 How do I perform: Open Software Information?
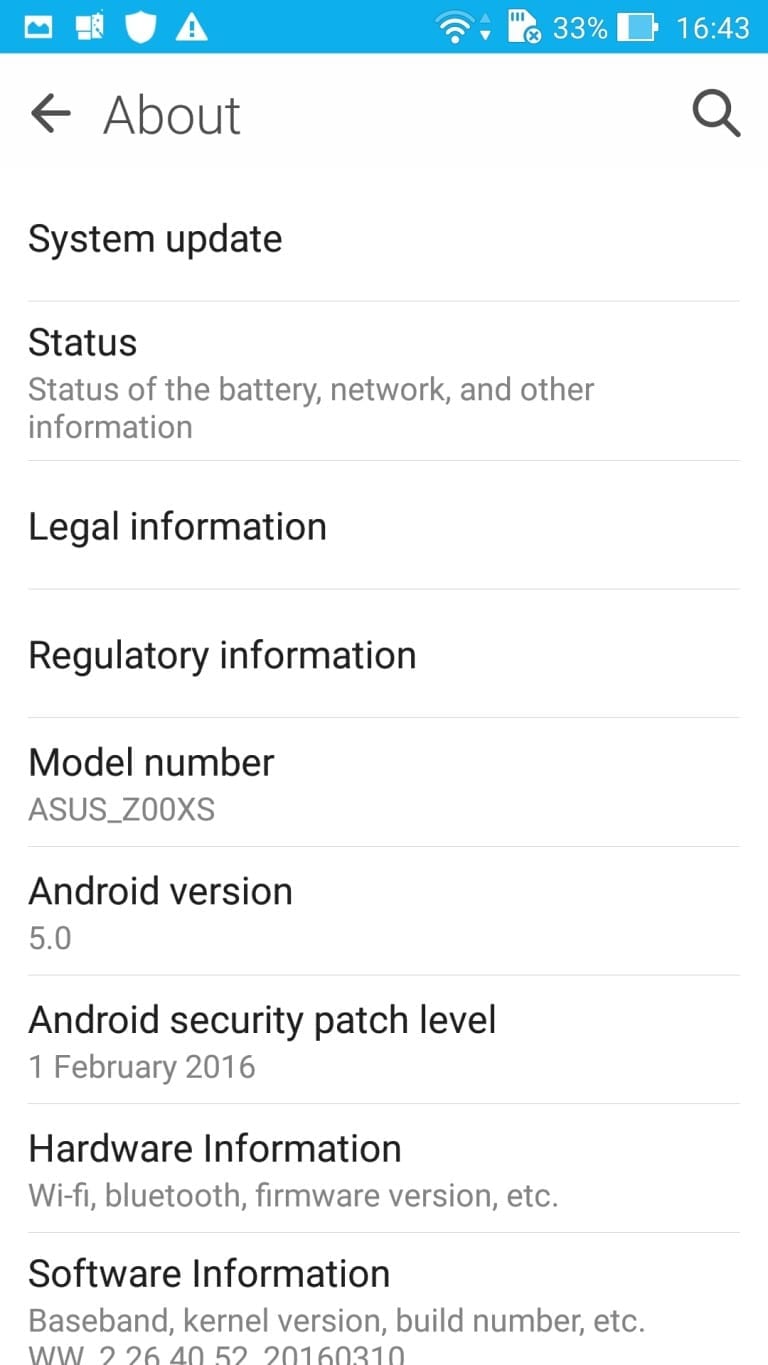click(x=384, y=1299)
